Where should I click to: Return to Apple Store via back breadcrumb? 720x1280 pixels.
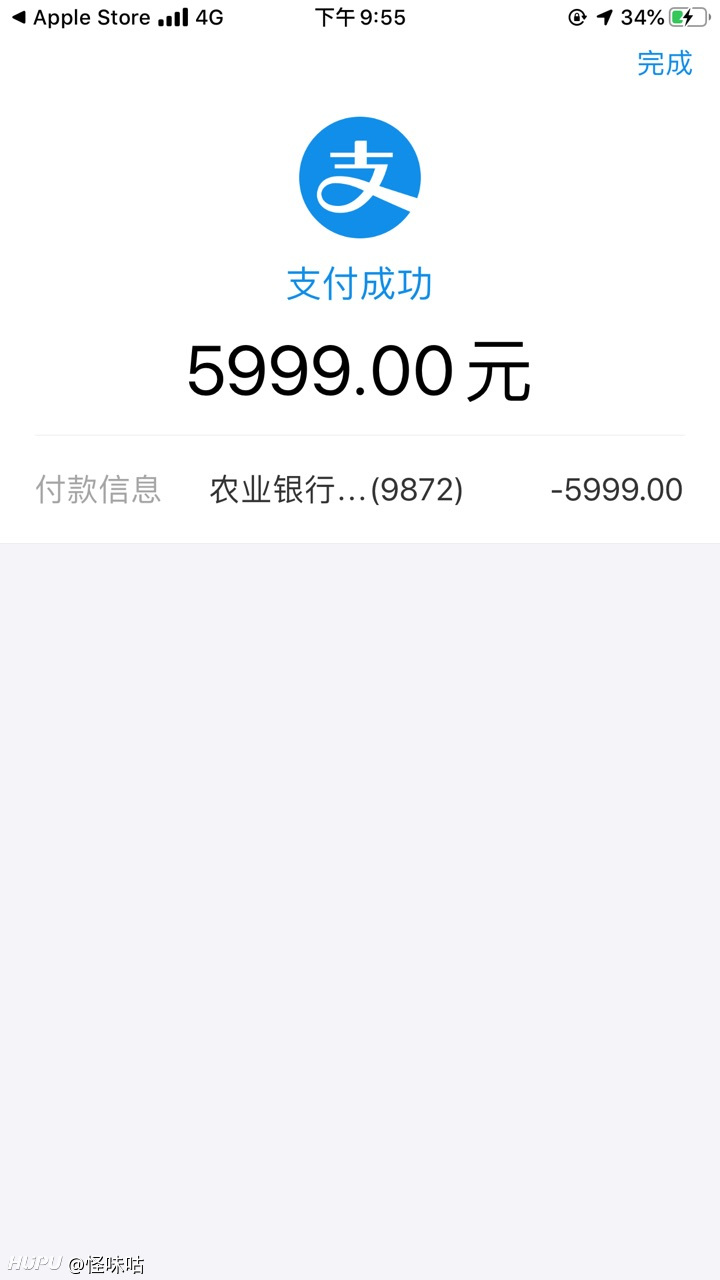click(x=81, y=17)
